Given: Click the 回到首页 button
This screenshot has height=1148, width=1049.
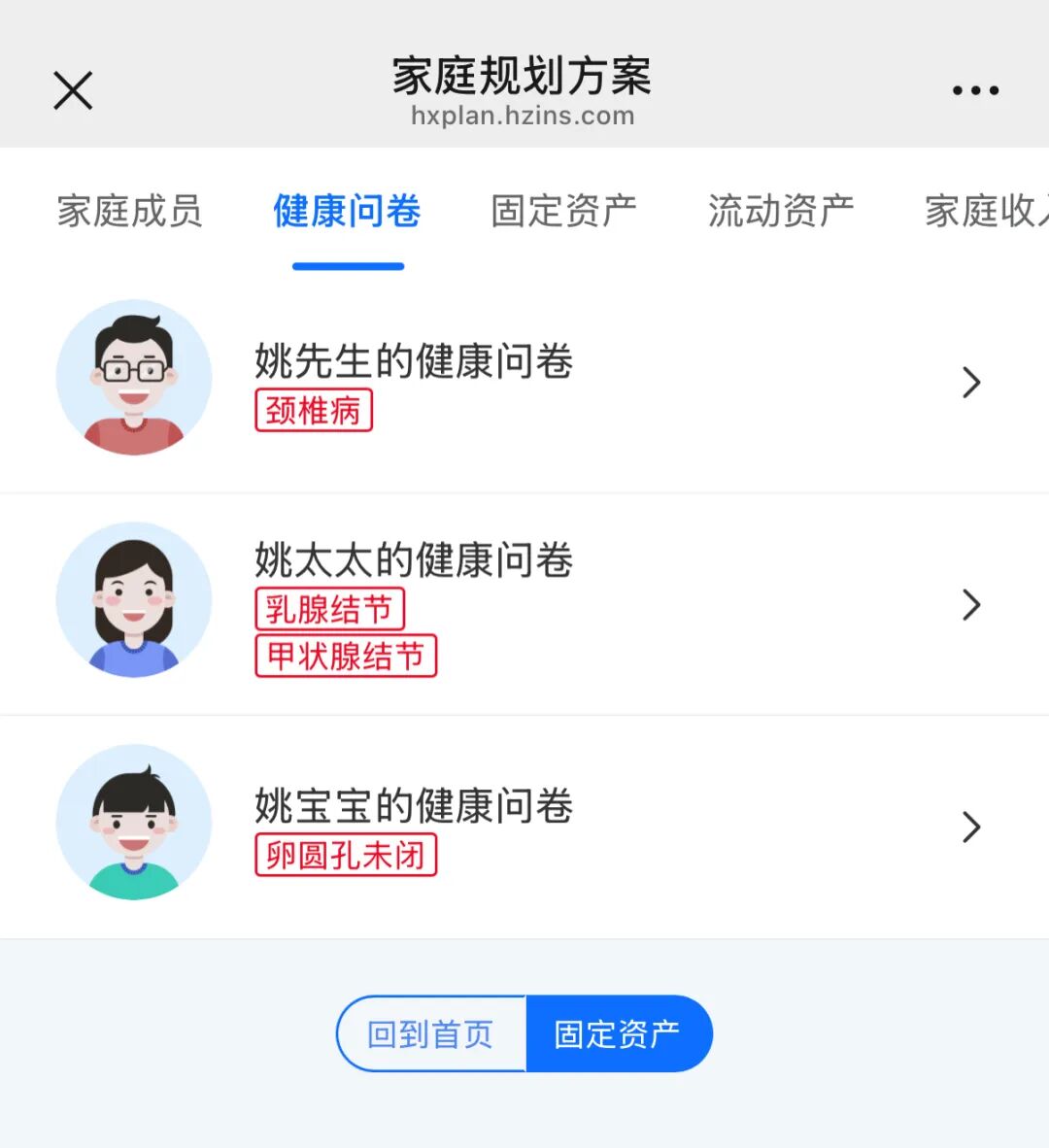Looking at the screenshot, I should click(x=430, y=1034).
